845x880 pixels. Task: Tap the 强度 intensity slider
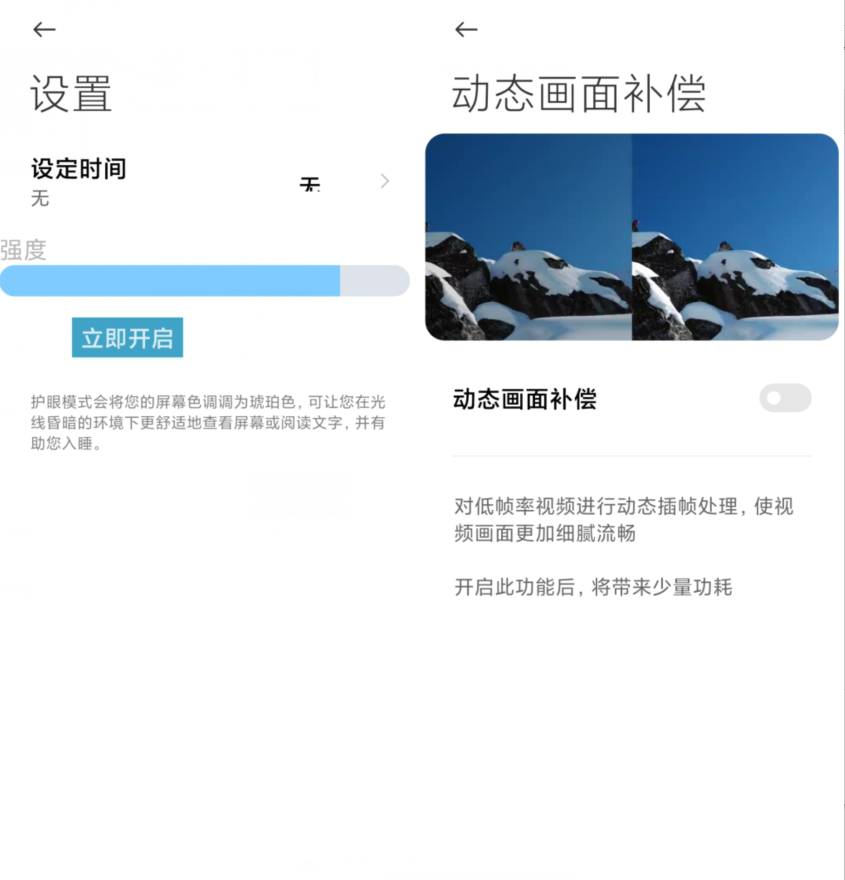[205, 281]
